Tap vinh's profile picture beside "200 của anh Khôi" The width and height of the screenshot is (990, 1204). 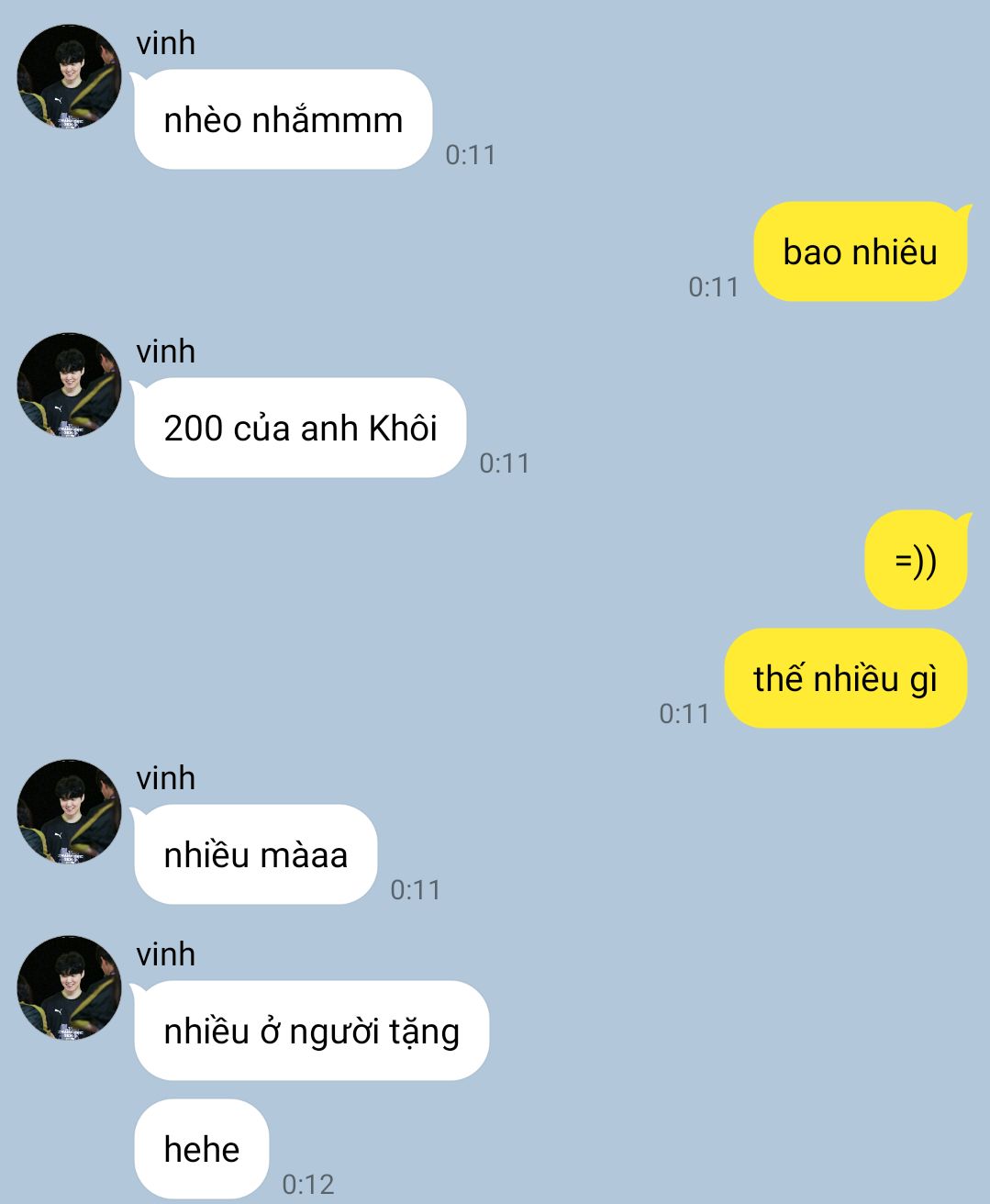[x=70, y=385]
